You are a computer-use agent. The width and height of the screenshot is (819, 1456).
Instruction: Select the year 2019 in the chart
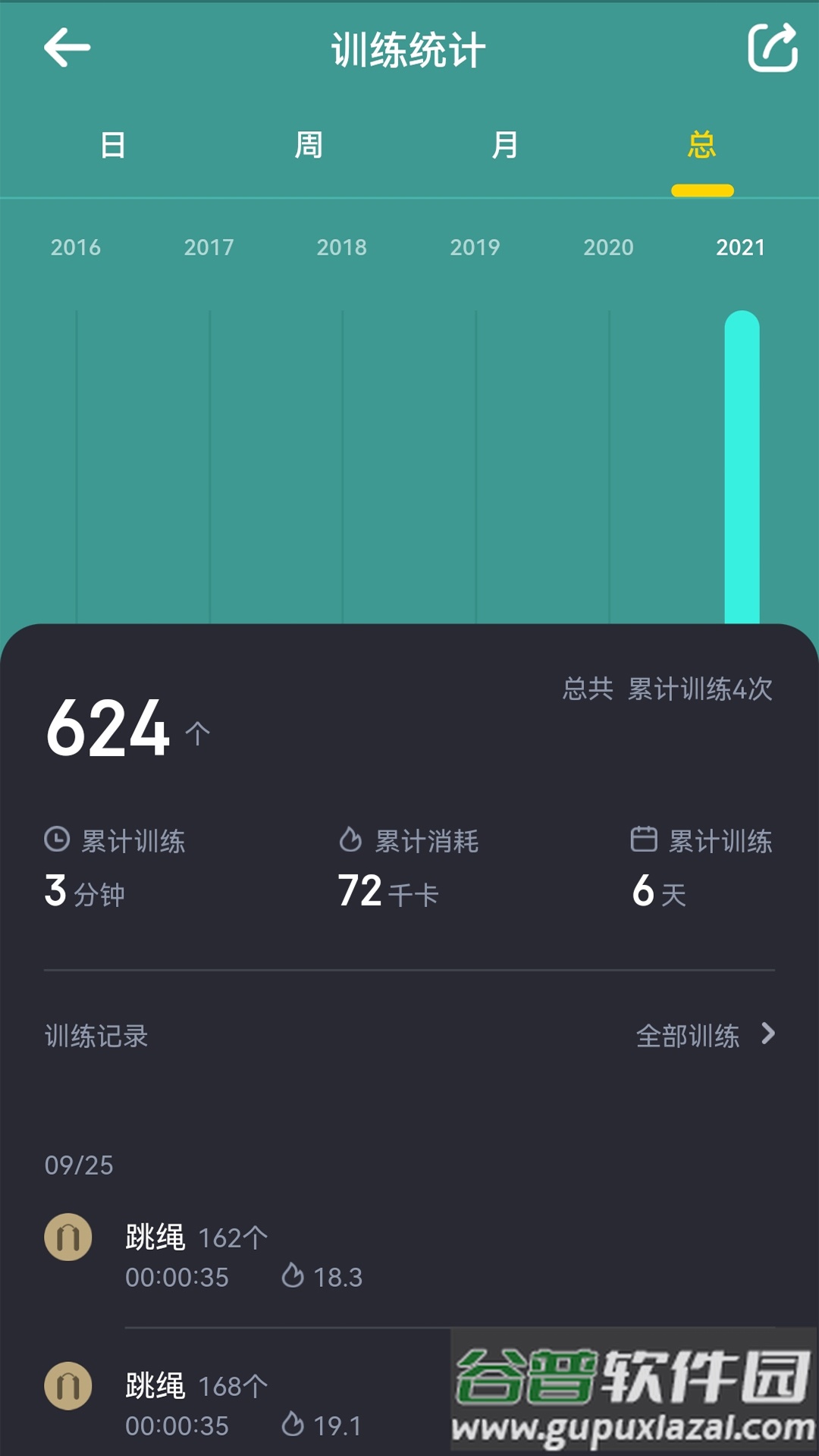click(476, 247)
